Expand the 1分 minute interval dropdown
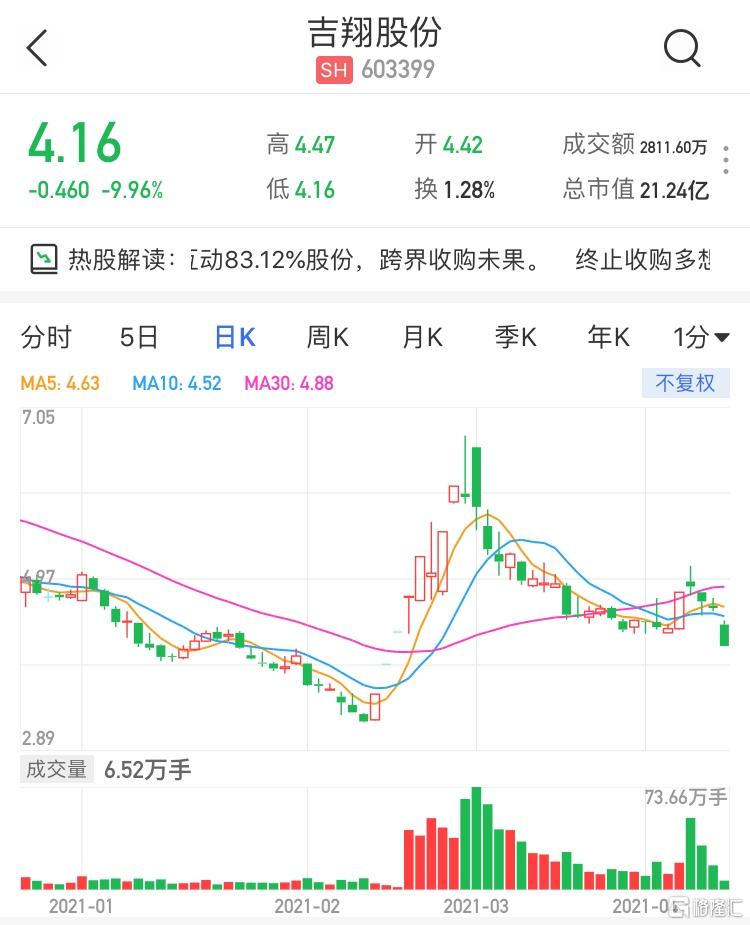This screenshot has height=925, width=750. coord(700,338)
